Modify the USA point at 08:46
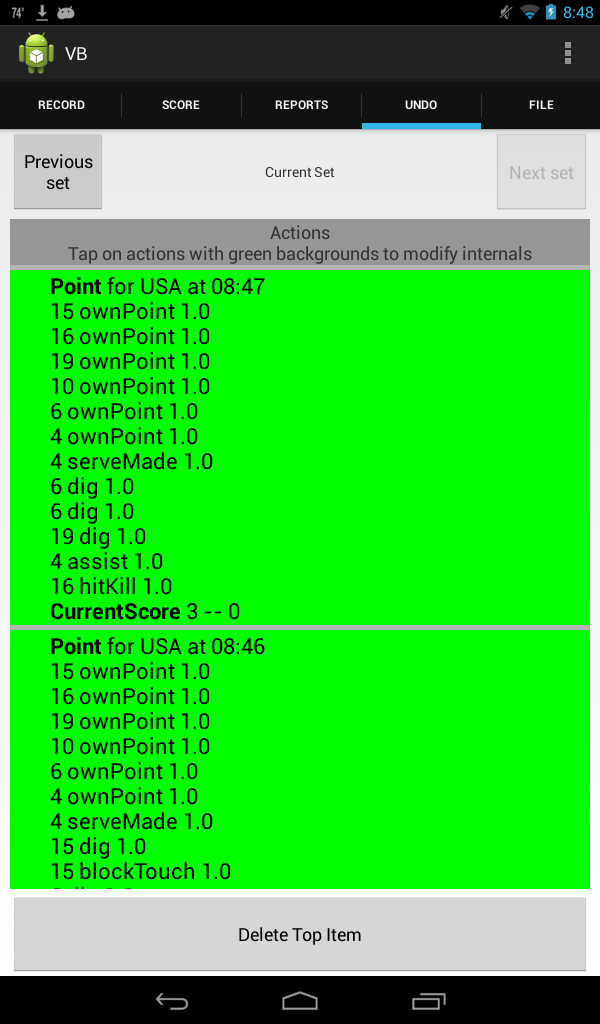600x1024 pixels. click(x=300, y=758)
